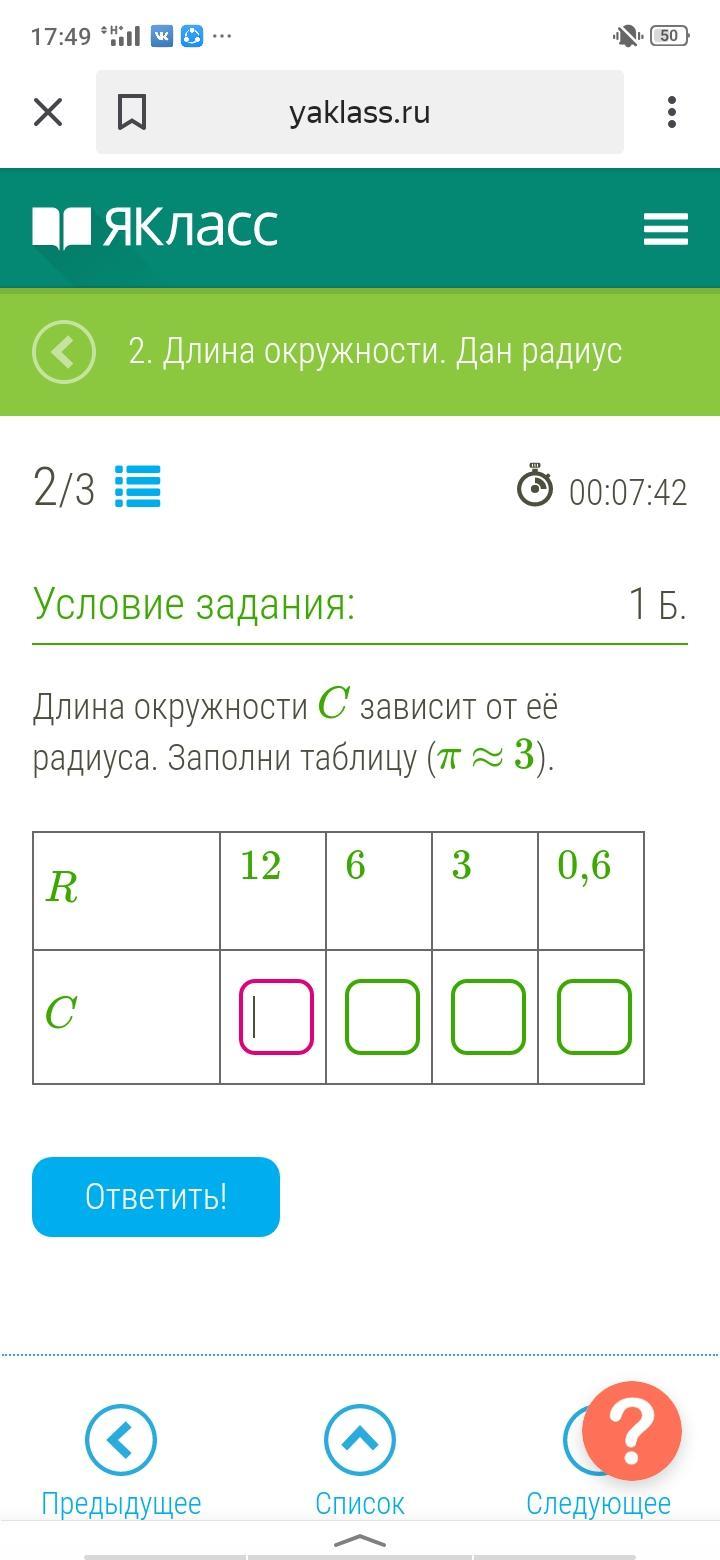The width and height of the screenshot is (720, 1560).
Task: Select the C field under R 3
Action: coord(488,1017)
